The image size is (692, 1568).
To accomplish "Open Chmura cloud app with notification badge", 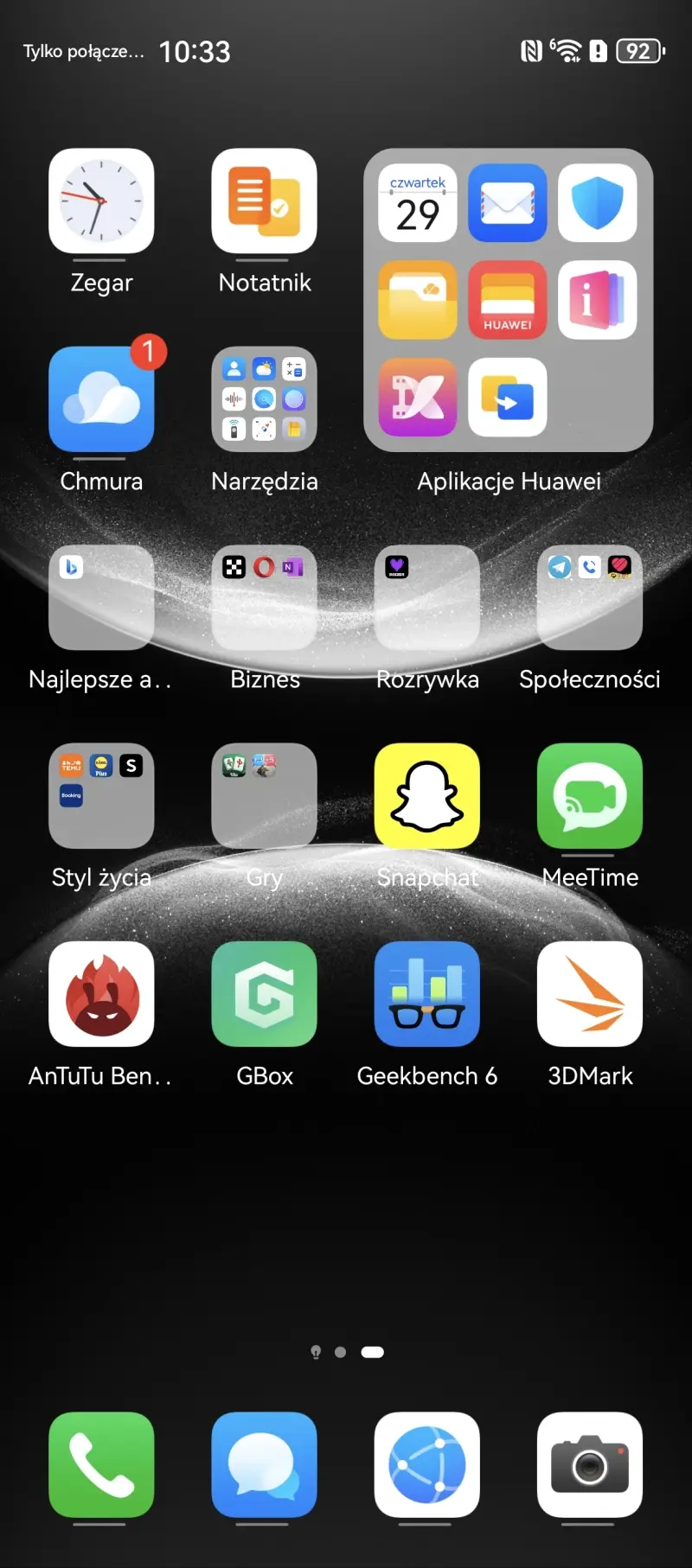I will click(101, 399).
